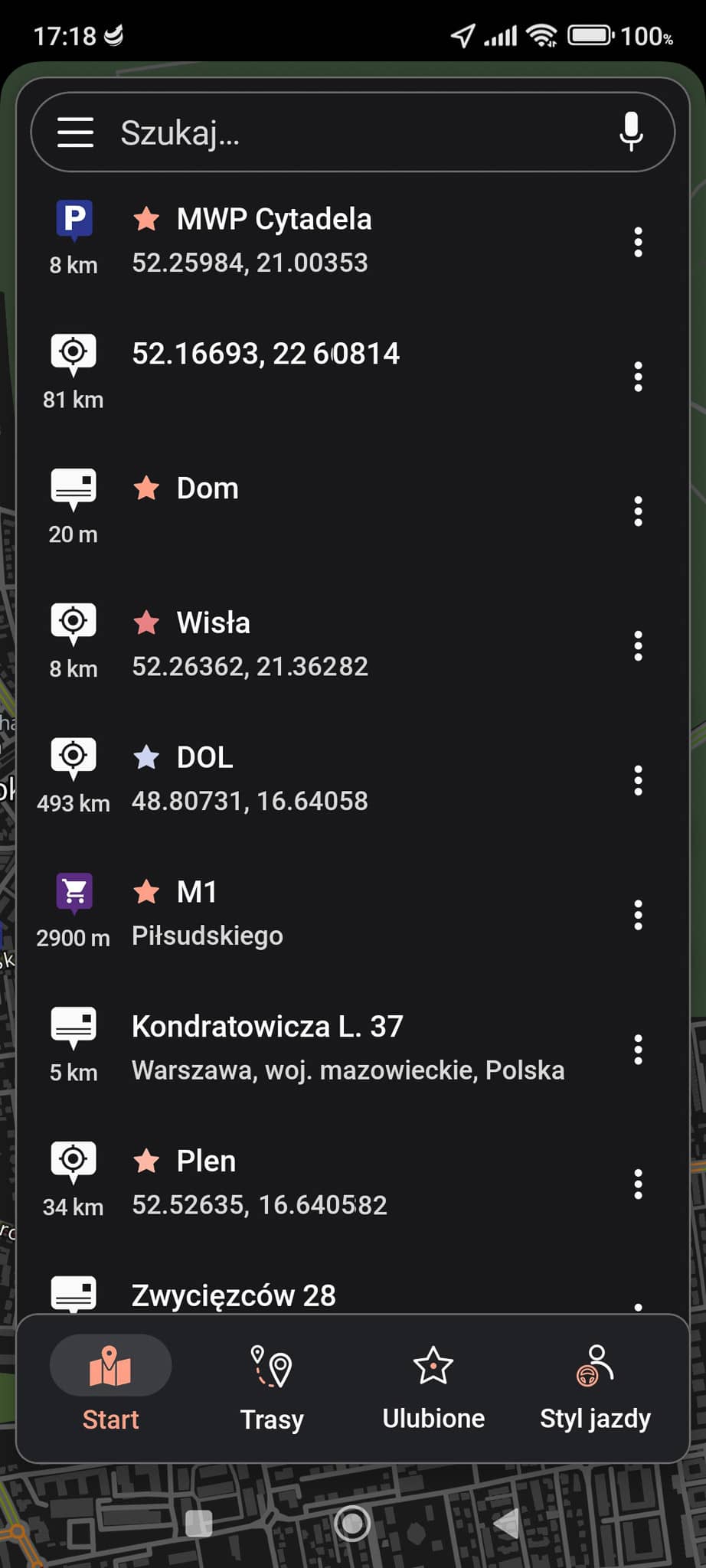Tap the Szukaj search field
This screenshot has height=1568, width=706.
click(x=353, y=132)
